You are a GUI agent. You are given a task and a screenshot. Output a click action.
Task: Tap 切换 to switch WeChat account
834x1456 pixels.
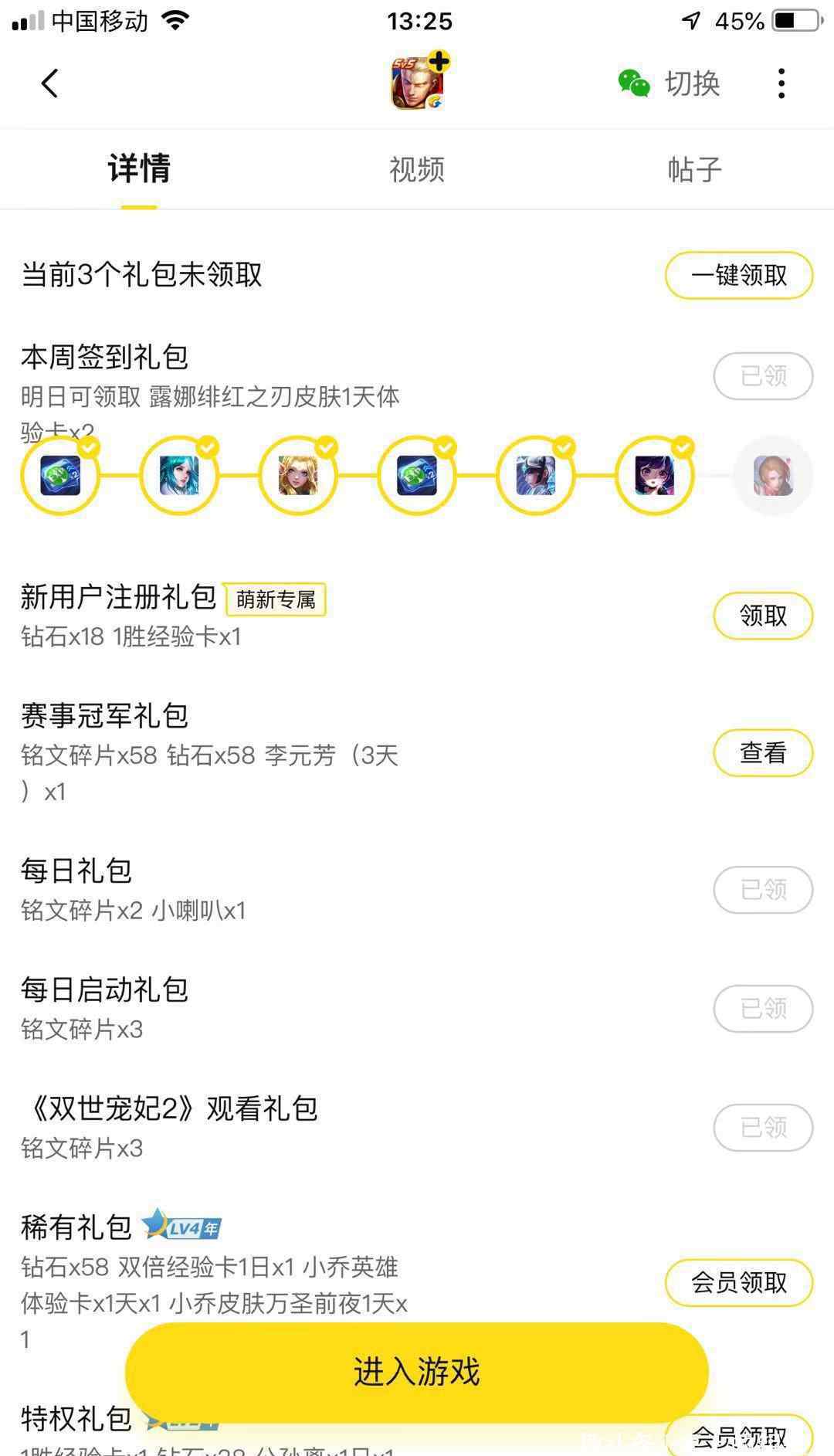click(x=670, y=83)
